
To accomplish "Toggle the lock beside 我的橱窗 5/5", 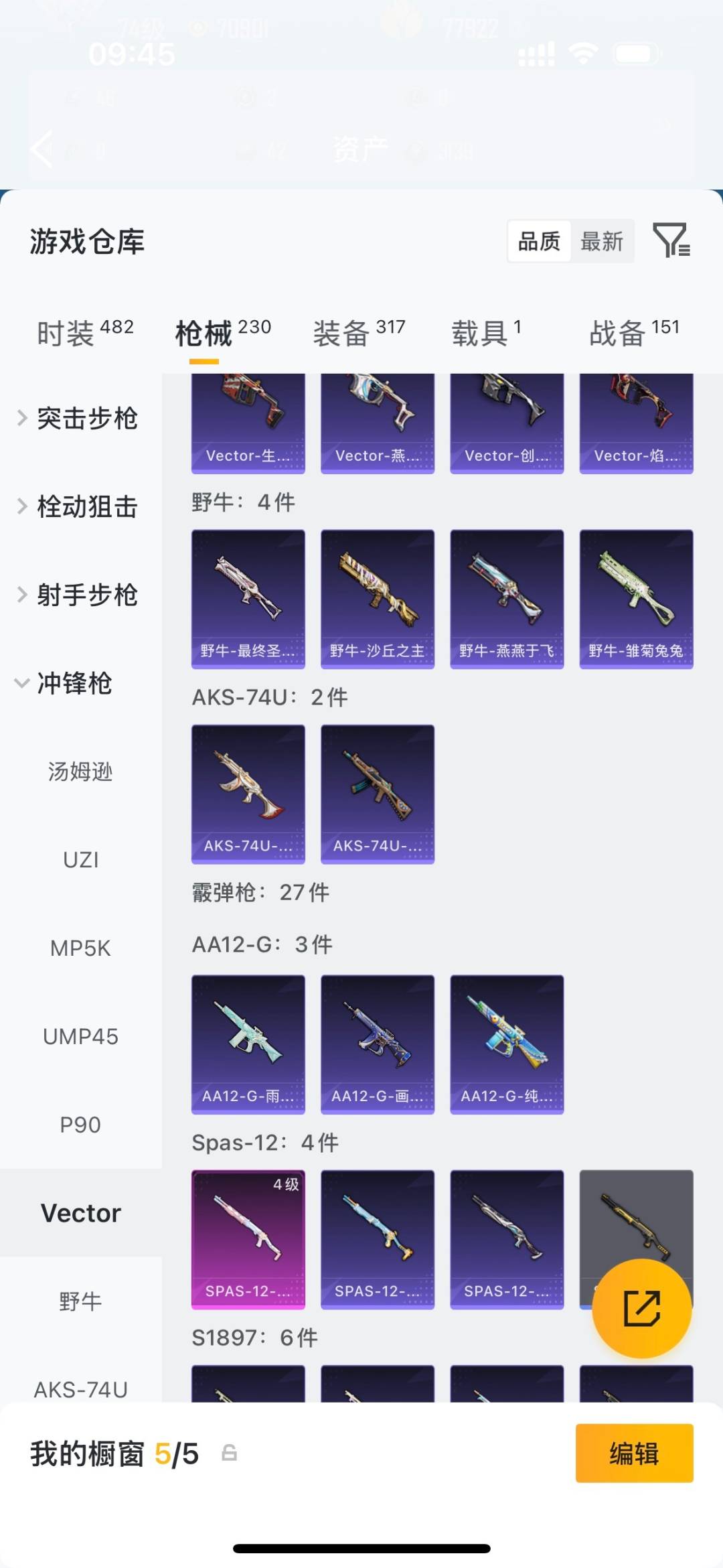I will point(228,1455).
